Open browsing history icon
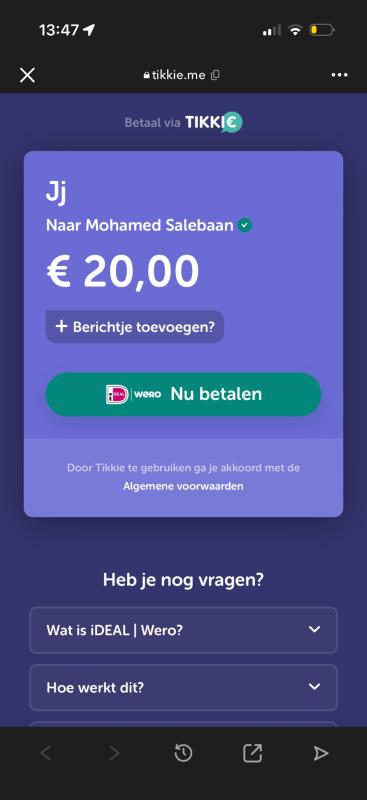 coord(183,753)
